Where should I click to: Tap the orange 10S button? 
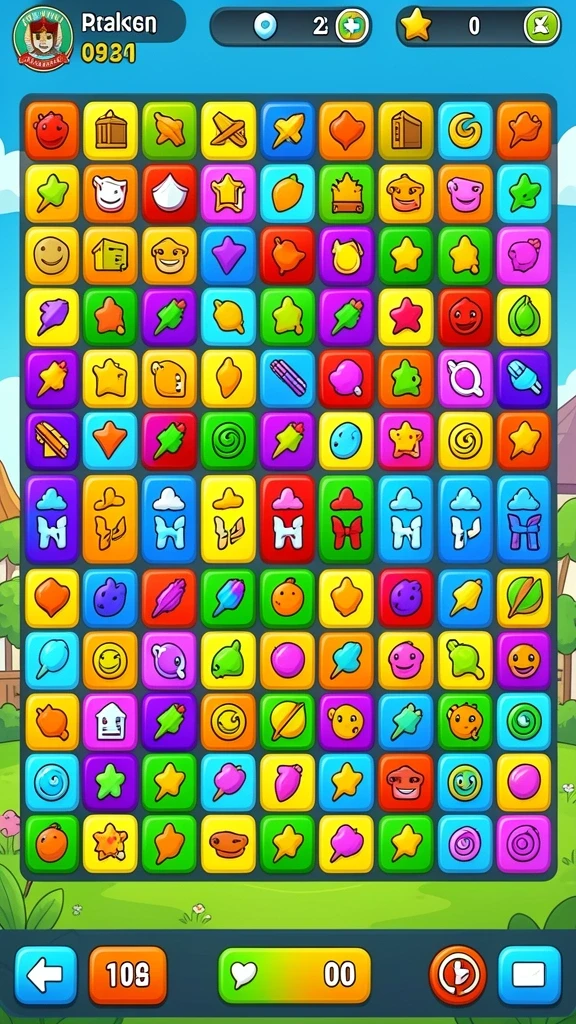tap(128, 975)
